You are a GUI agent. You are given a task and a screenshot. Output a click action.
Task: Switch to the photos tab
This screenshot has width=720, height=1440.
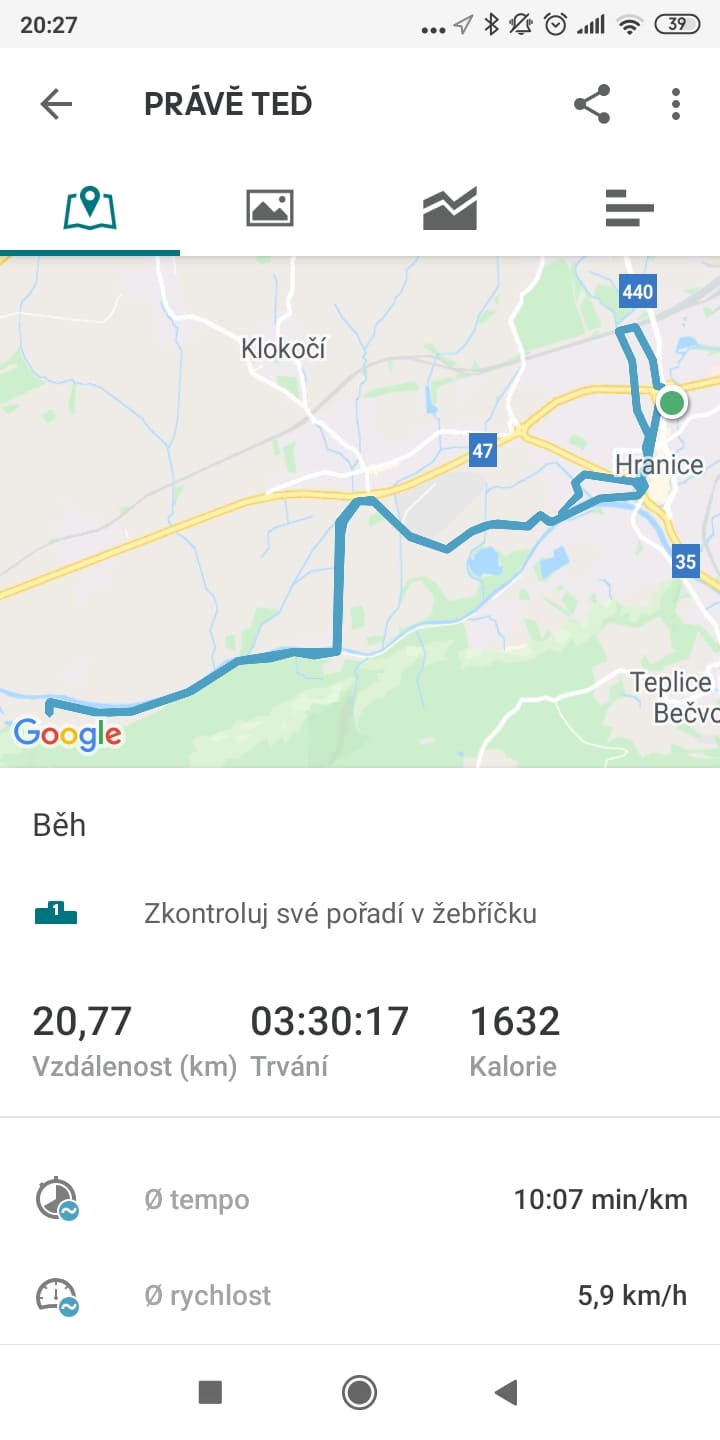tap(270, 208)
